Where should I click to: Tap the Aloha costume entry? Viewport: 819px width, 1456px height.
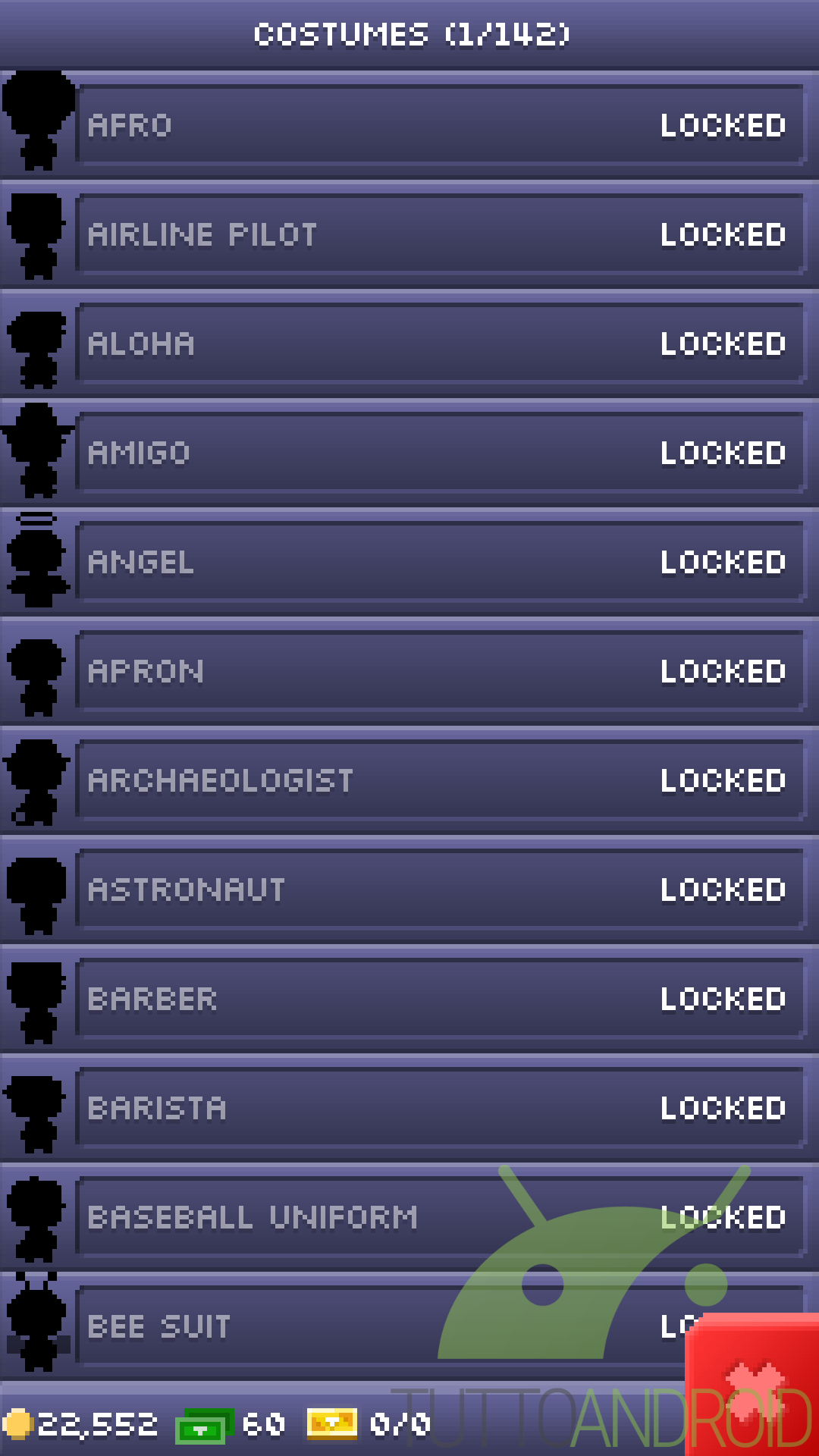coord(440,344)
